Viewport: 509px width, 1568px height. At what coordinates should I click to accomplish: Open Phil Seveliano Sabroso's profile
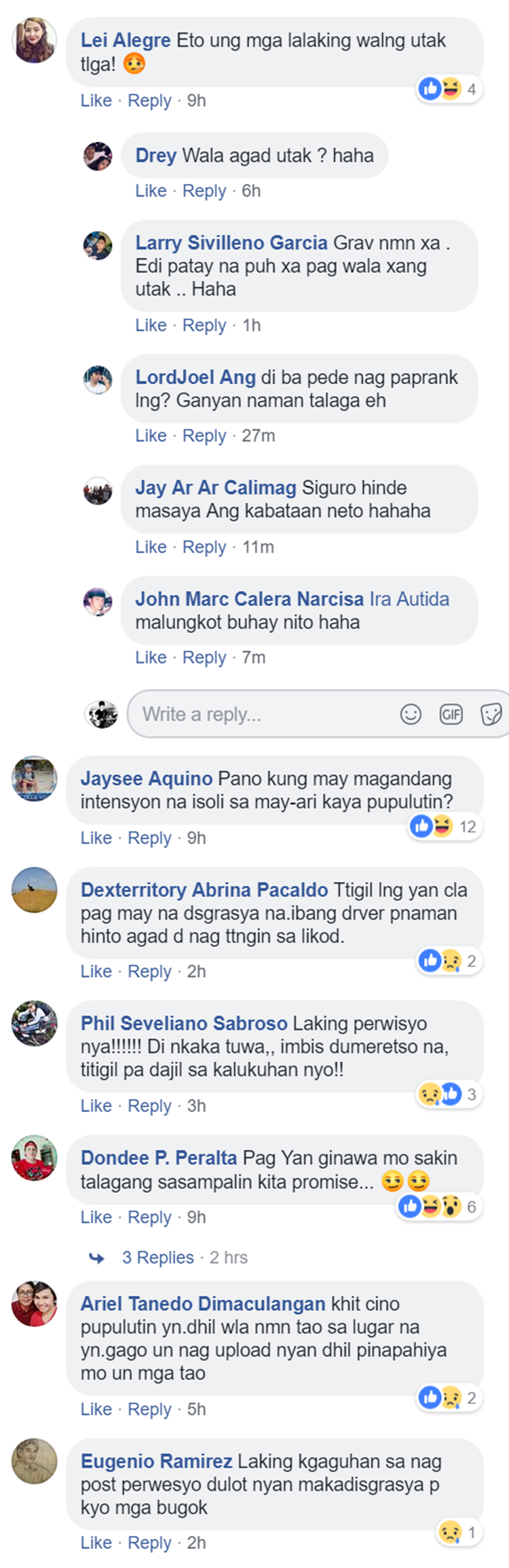pyautogui.click(x=184, y=1023)
